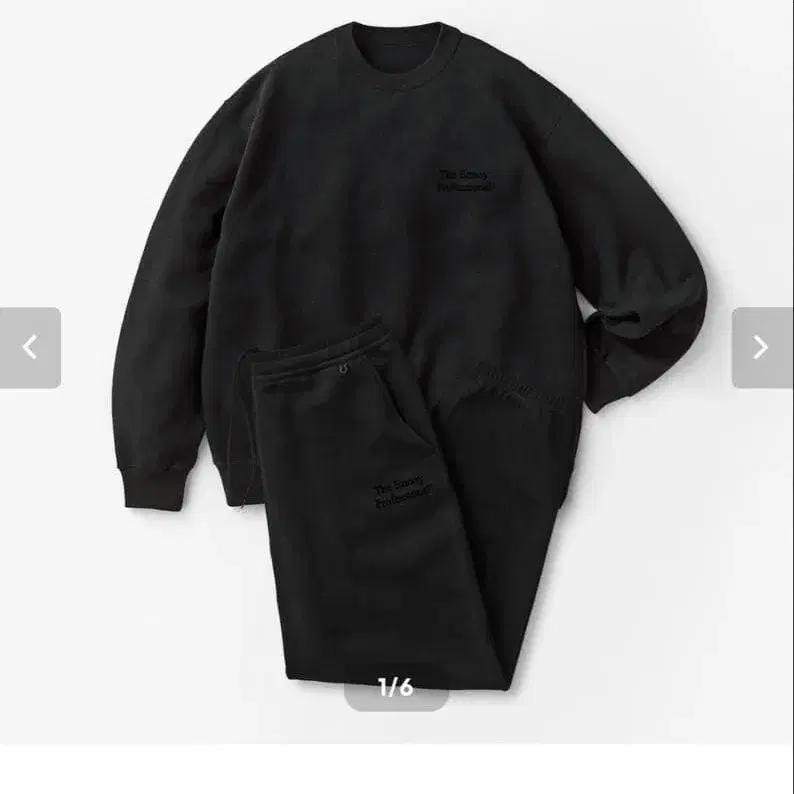Go back to the previous product image
The width and height of the screenshot is (794, 794).
click(x=30, y=347)
